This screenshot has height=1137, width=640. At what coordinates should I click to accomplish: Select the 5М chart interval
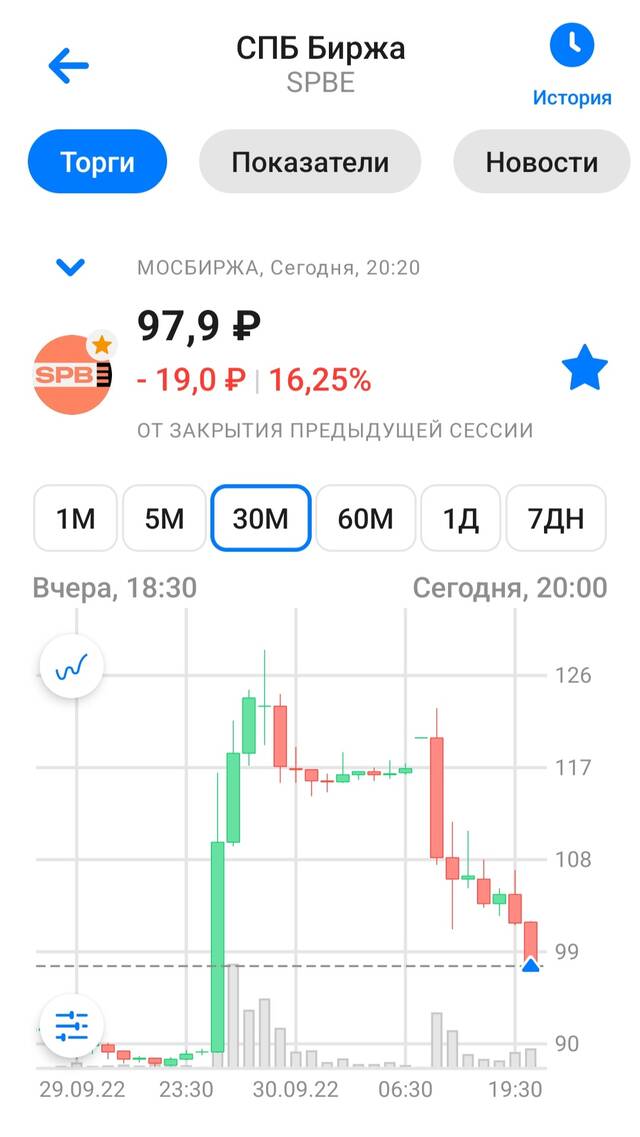165,518
